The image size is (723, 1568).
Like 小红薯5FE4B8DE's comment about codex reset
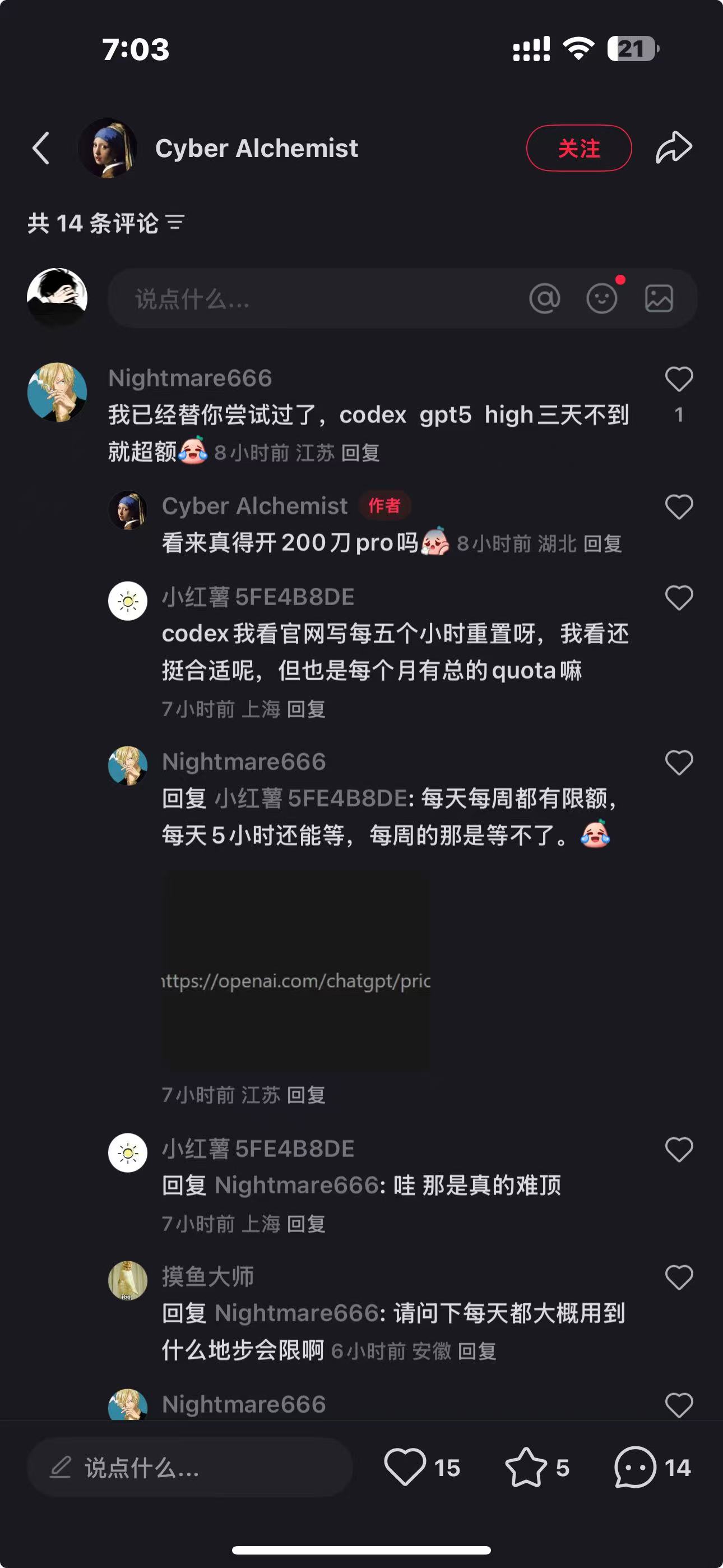coord(679,597)
